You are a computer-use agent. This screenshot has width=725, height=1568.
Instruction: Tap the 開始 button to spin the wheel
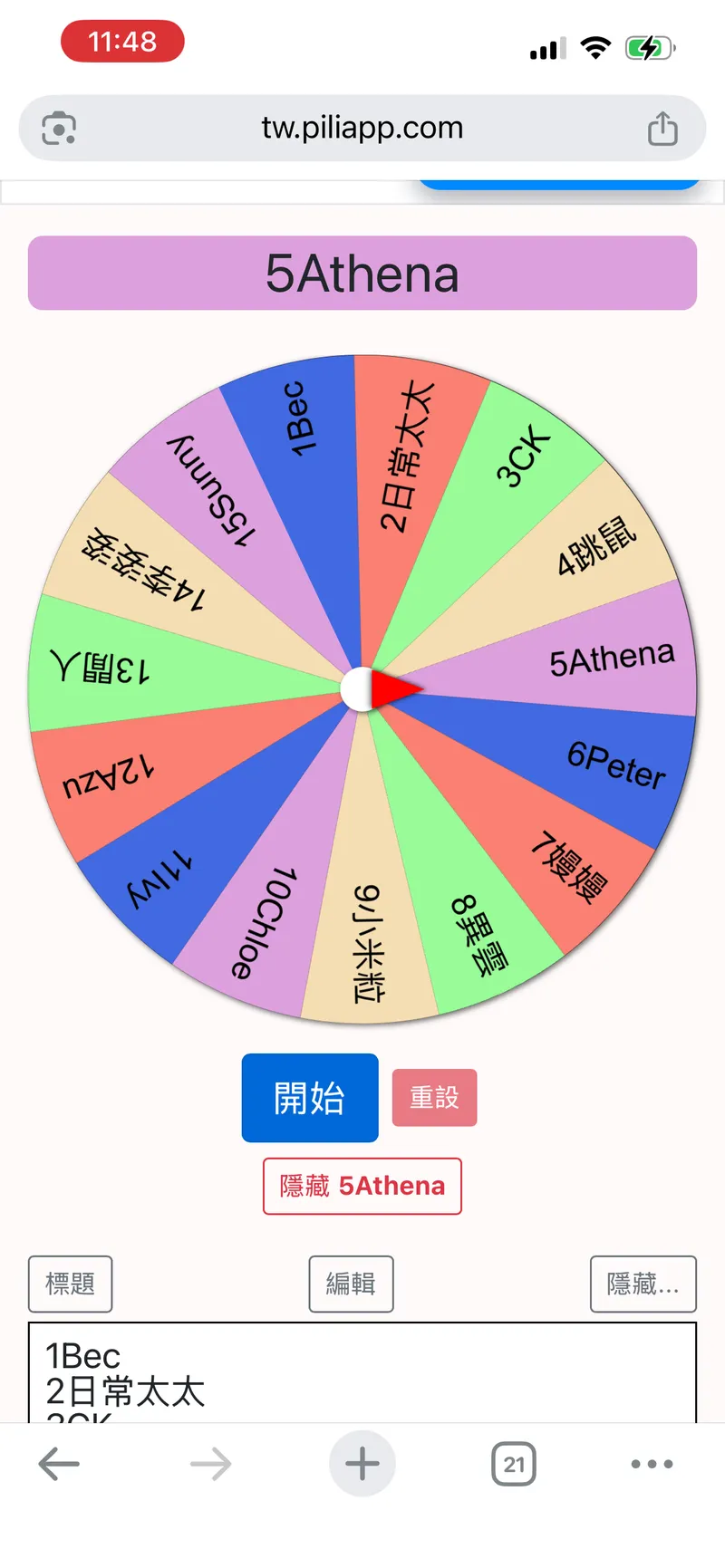click(x=310, y=1097)
